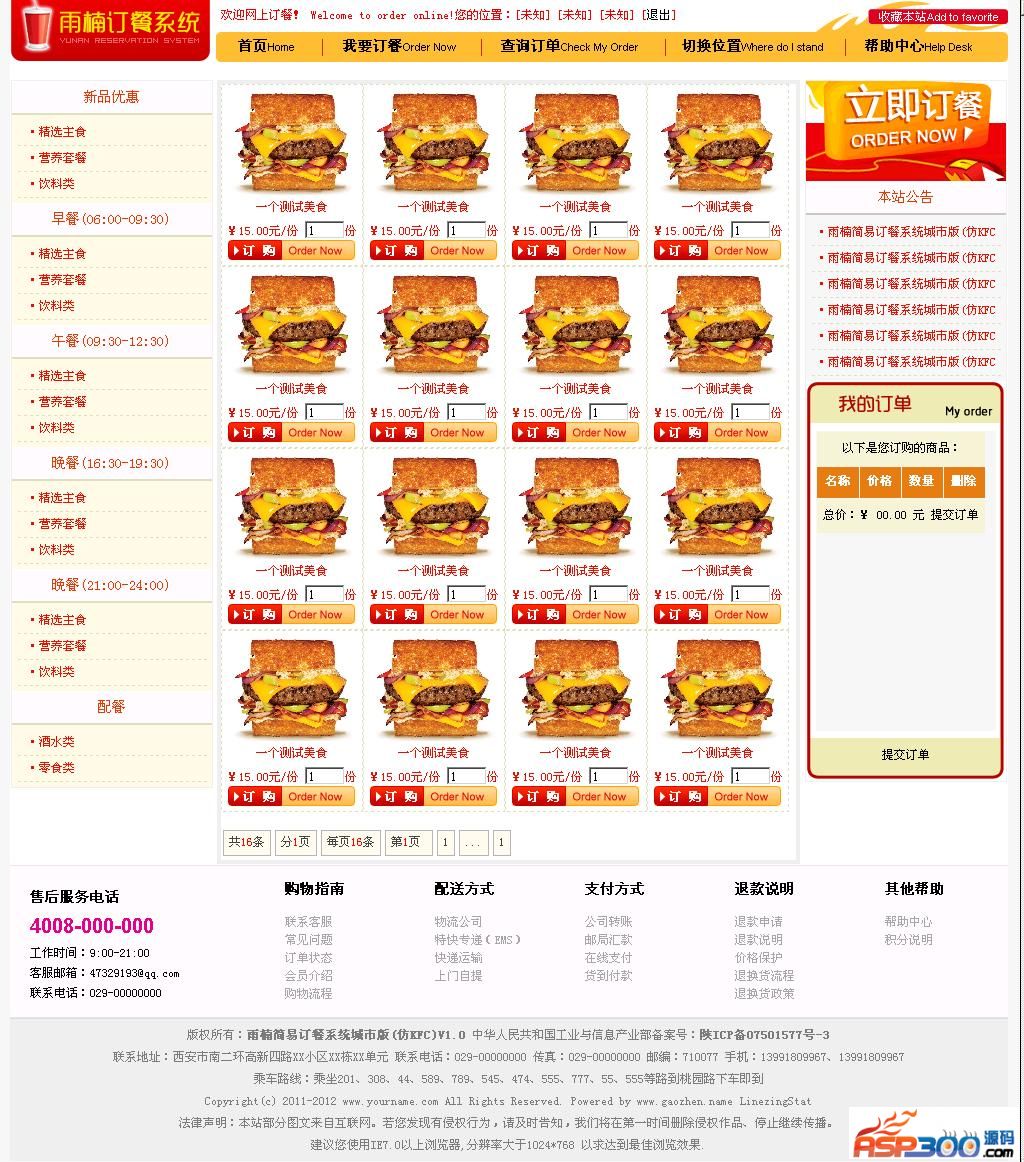Select 切换位置 Where do I stand

click(x=752, y=46)
